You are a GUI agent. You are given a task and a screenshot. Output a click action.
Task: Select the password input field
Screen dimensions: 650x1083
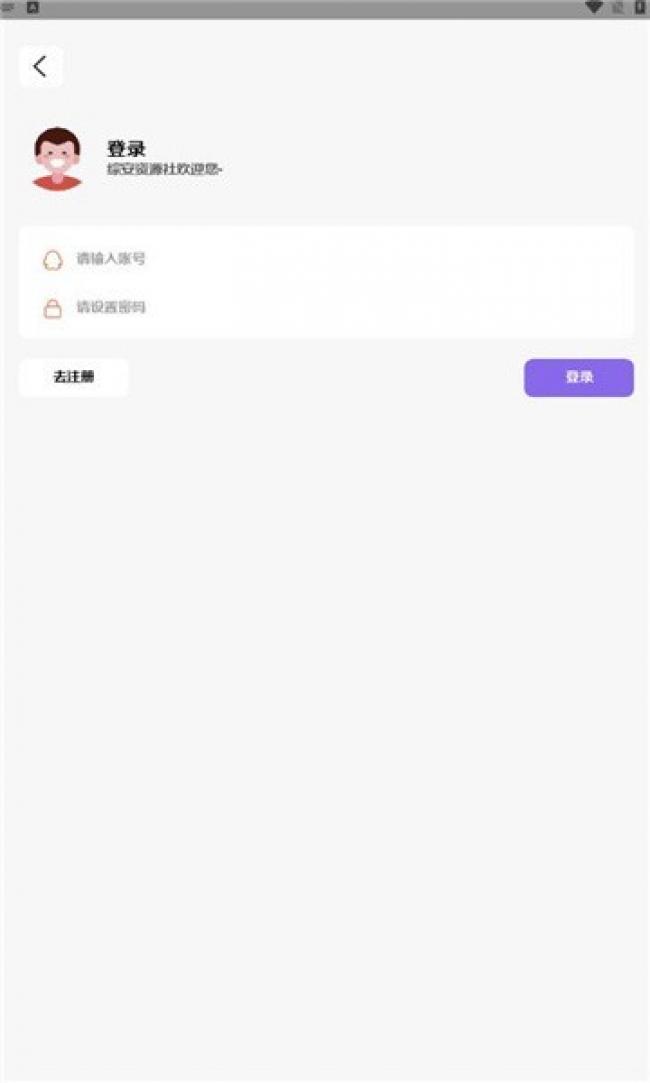pos(326,308)
